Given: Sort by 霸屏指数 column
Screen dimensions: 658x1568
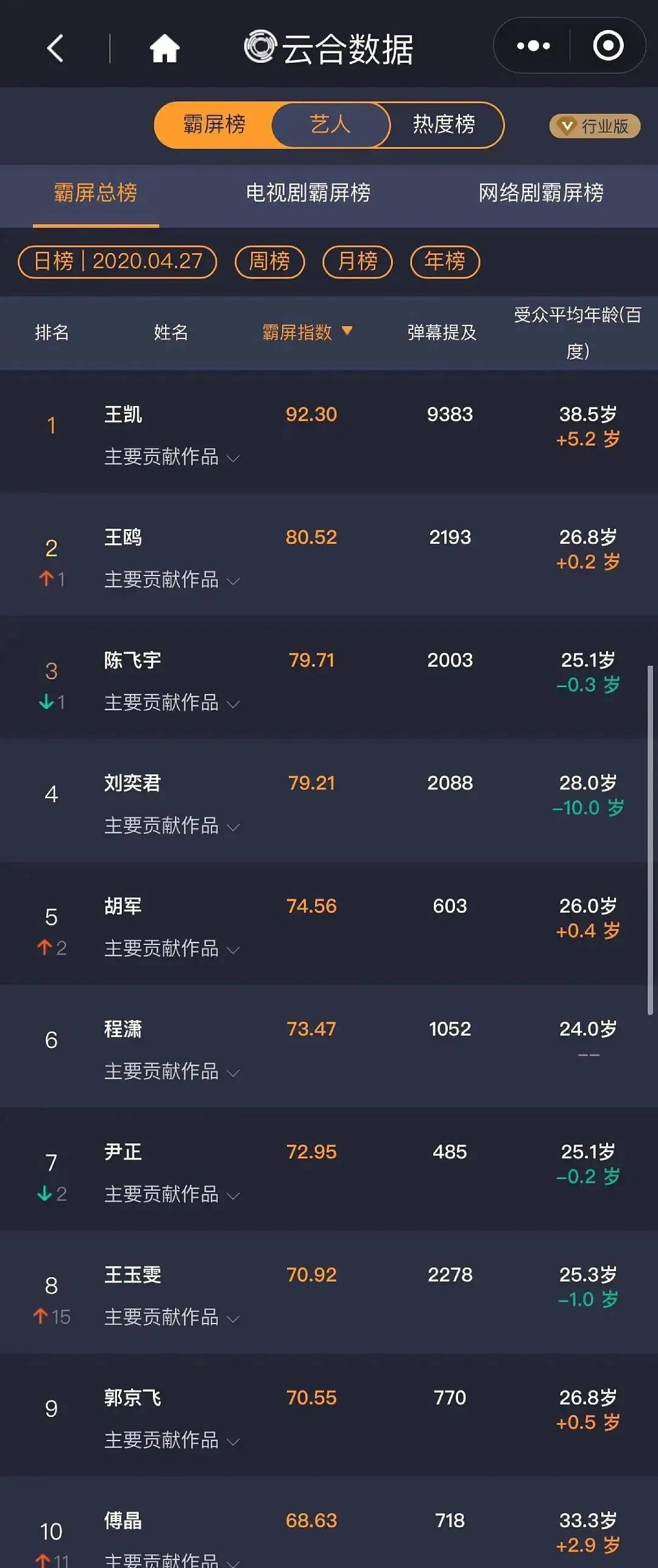Looking at the screenshot, I should click(306, 332).
